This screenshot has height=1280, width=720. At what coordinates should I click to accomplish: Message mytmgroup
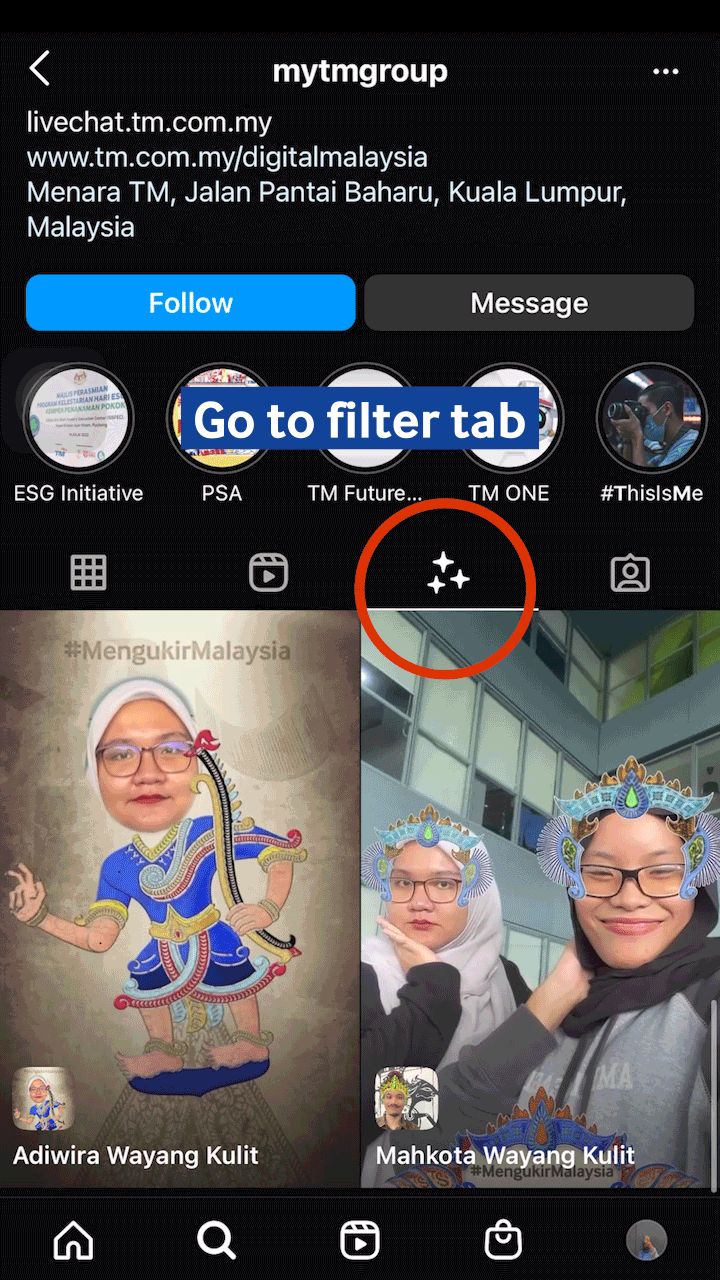coord(529,303)
